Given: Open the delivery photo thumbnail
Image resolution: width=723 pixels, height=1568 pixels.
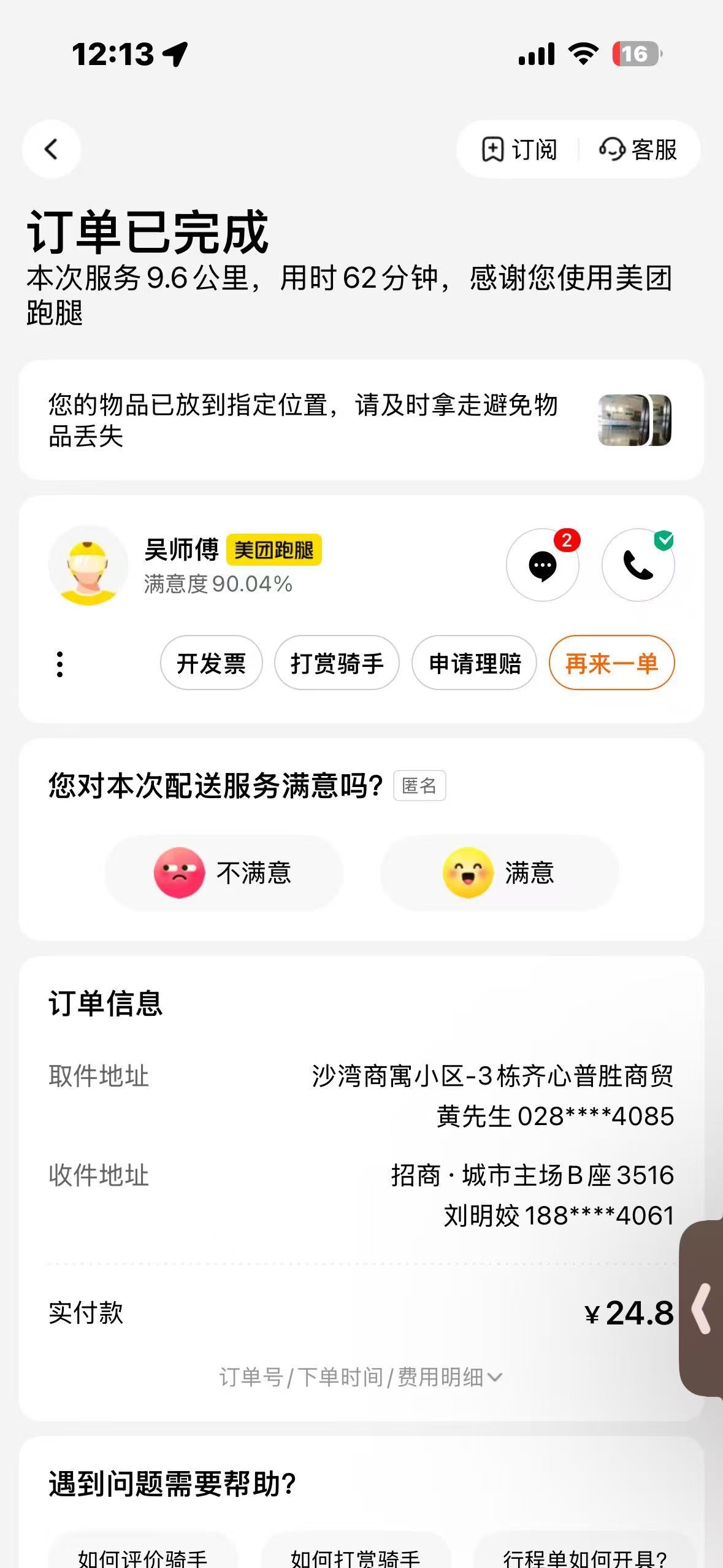Looking at the screenshot, I should (x=634, y=420).
